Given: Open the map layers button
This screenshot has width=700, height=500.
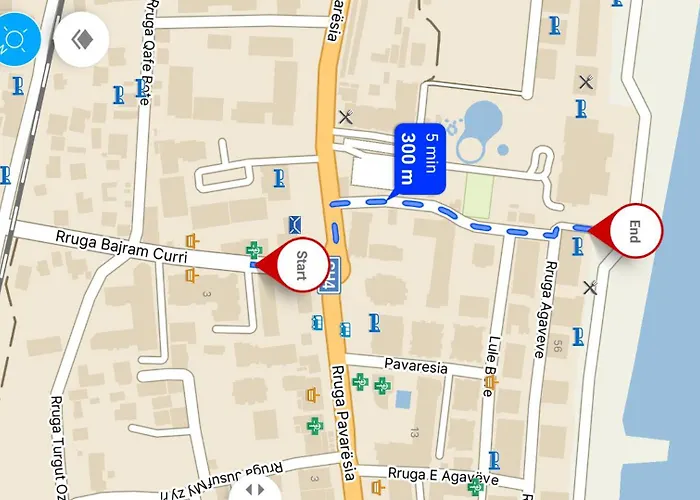Looking at the screenshot, I should [x=82, y=40].
